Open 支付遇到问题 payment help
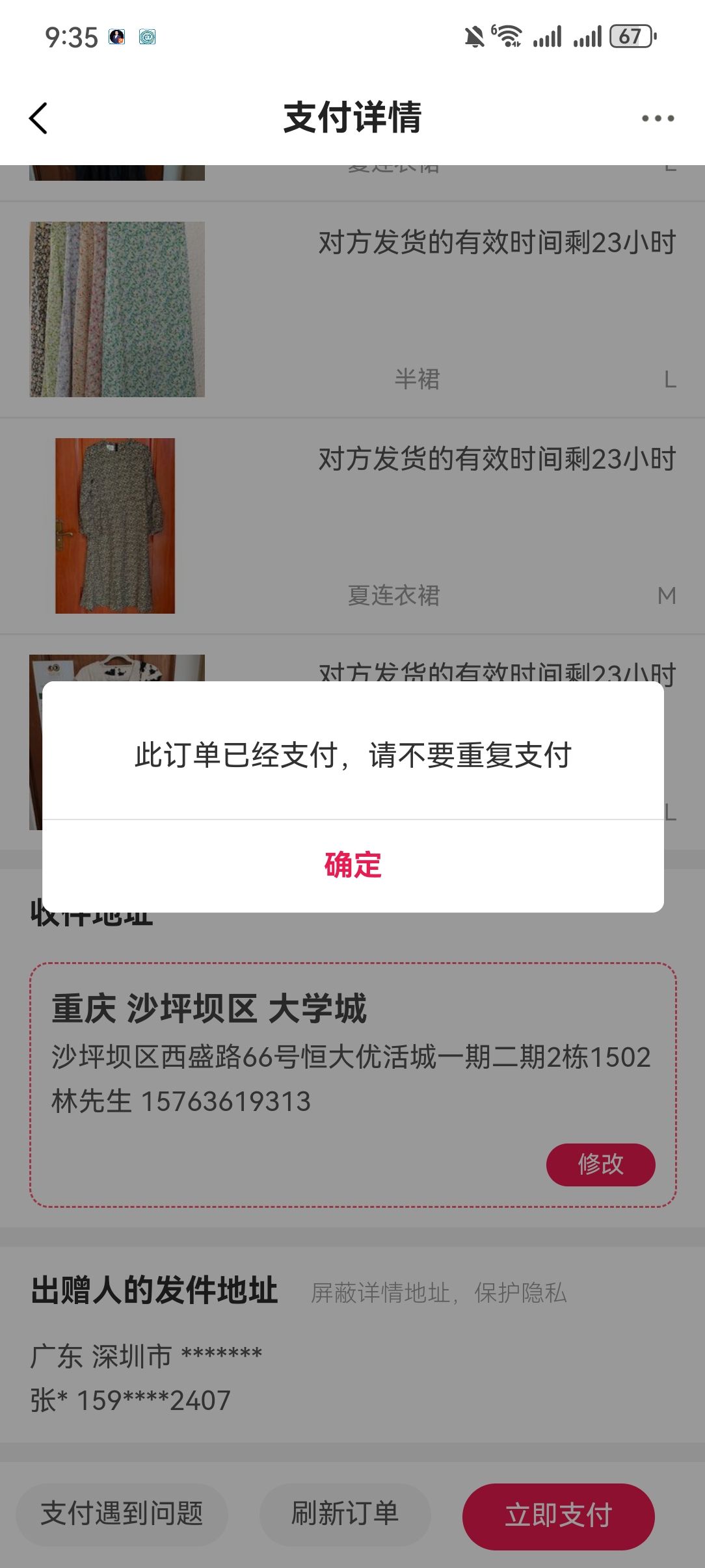The image size is (705, 1568). pyautogui.click(x=122, y=1514)
